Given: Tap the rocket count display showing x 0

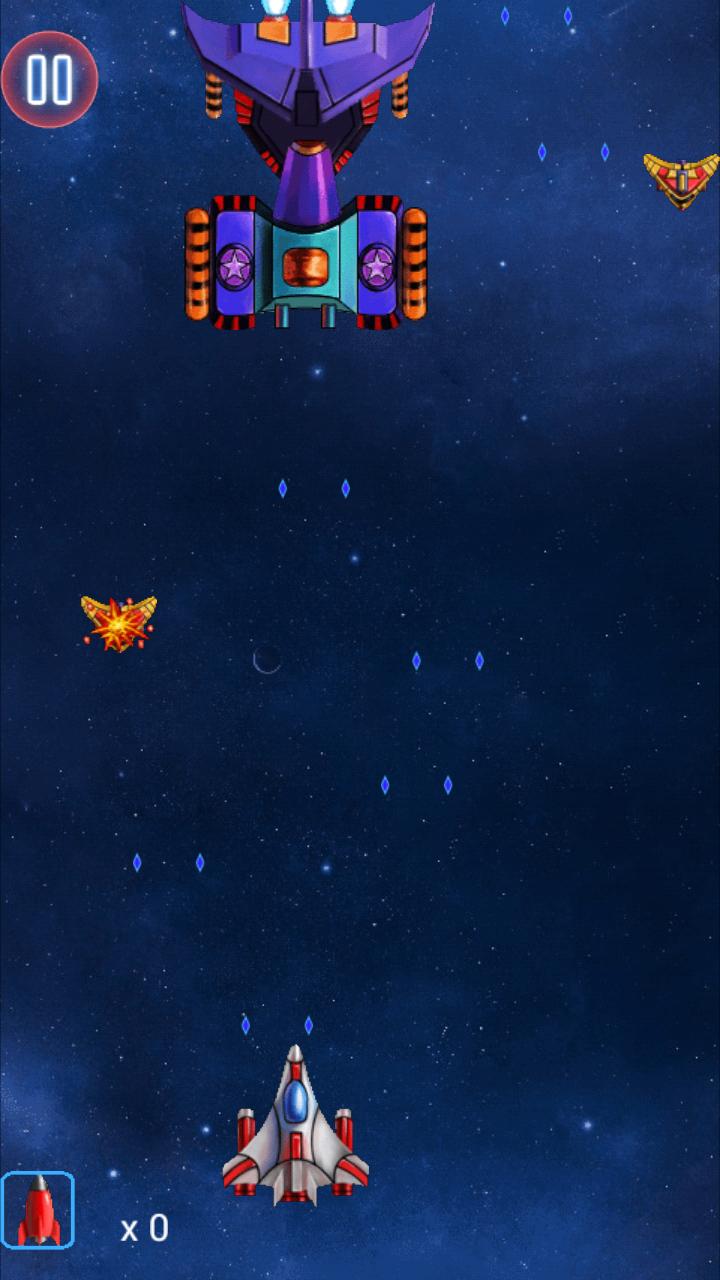Looking at the screenshot, I should (148, 1228).
